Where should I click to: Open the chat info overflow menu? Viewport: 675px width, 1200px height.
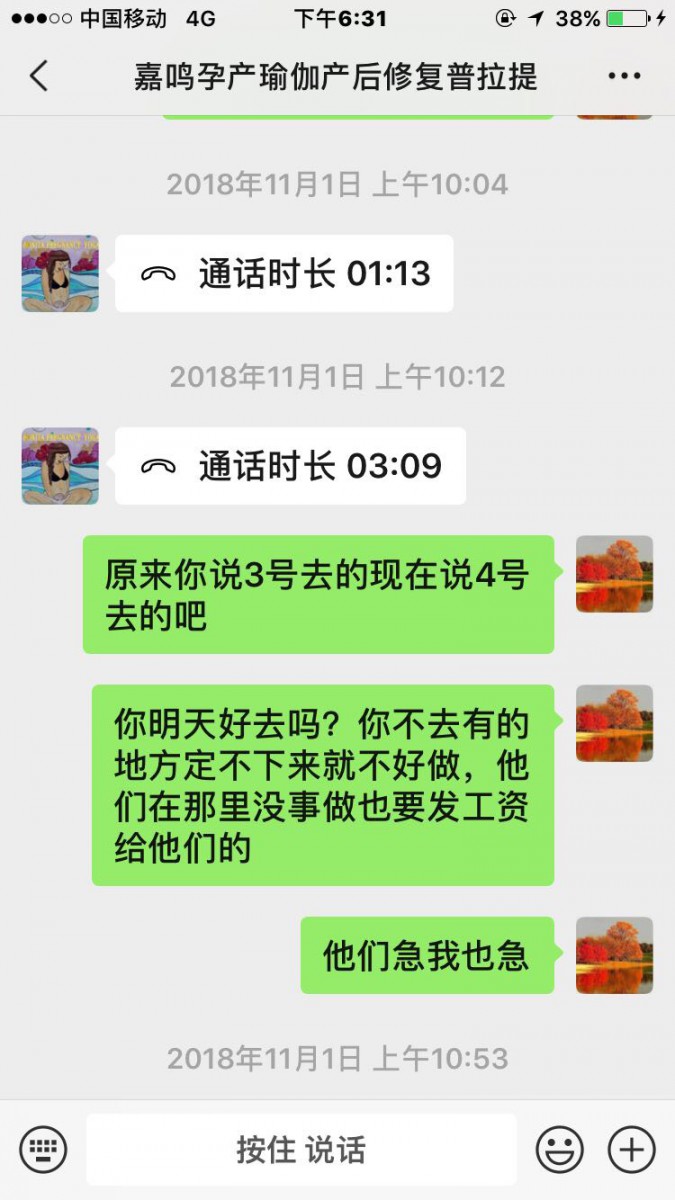coord(624,76)
